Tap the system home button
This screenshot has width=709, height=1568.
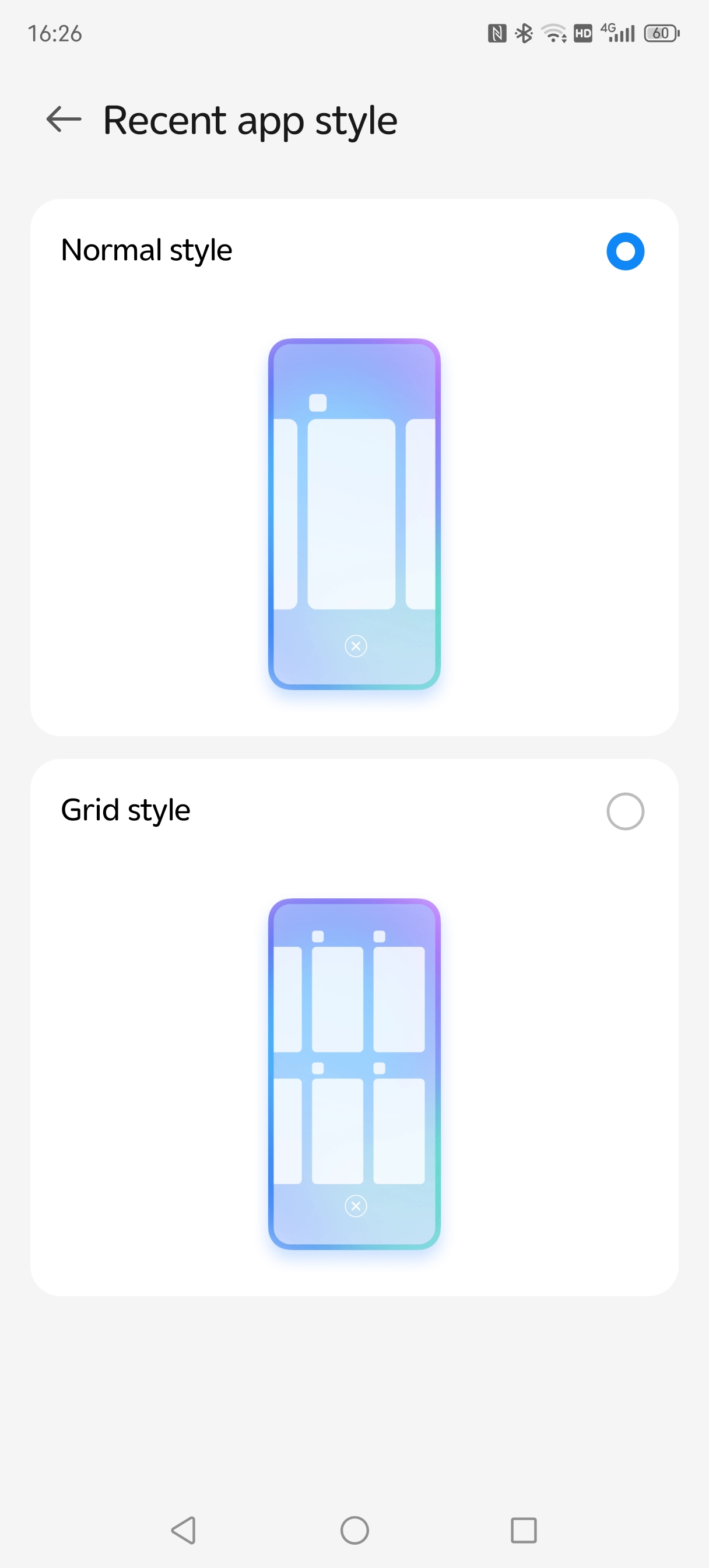point(354,1529)
